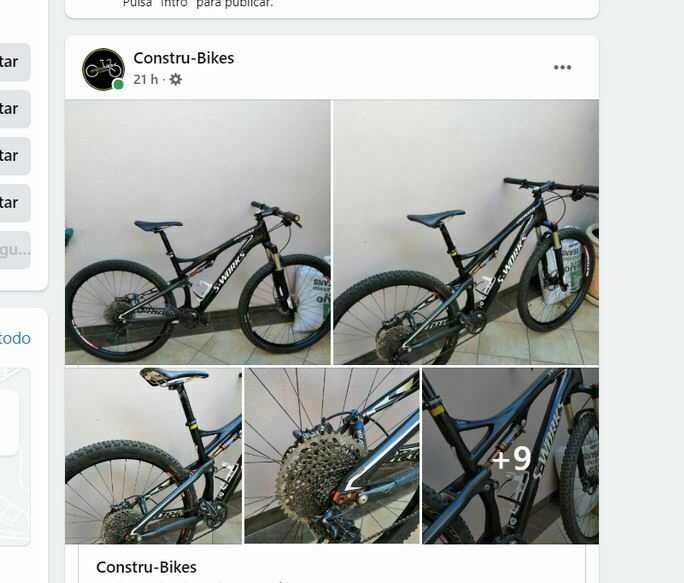The height and width of the screenshot is (583, 684).
Task: Open the +9 more photos tile
Action: (510, 456)
